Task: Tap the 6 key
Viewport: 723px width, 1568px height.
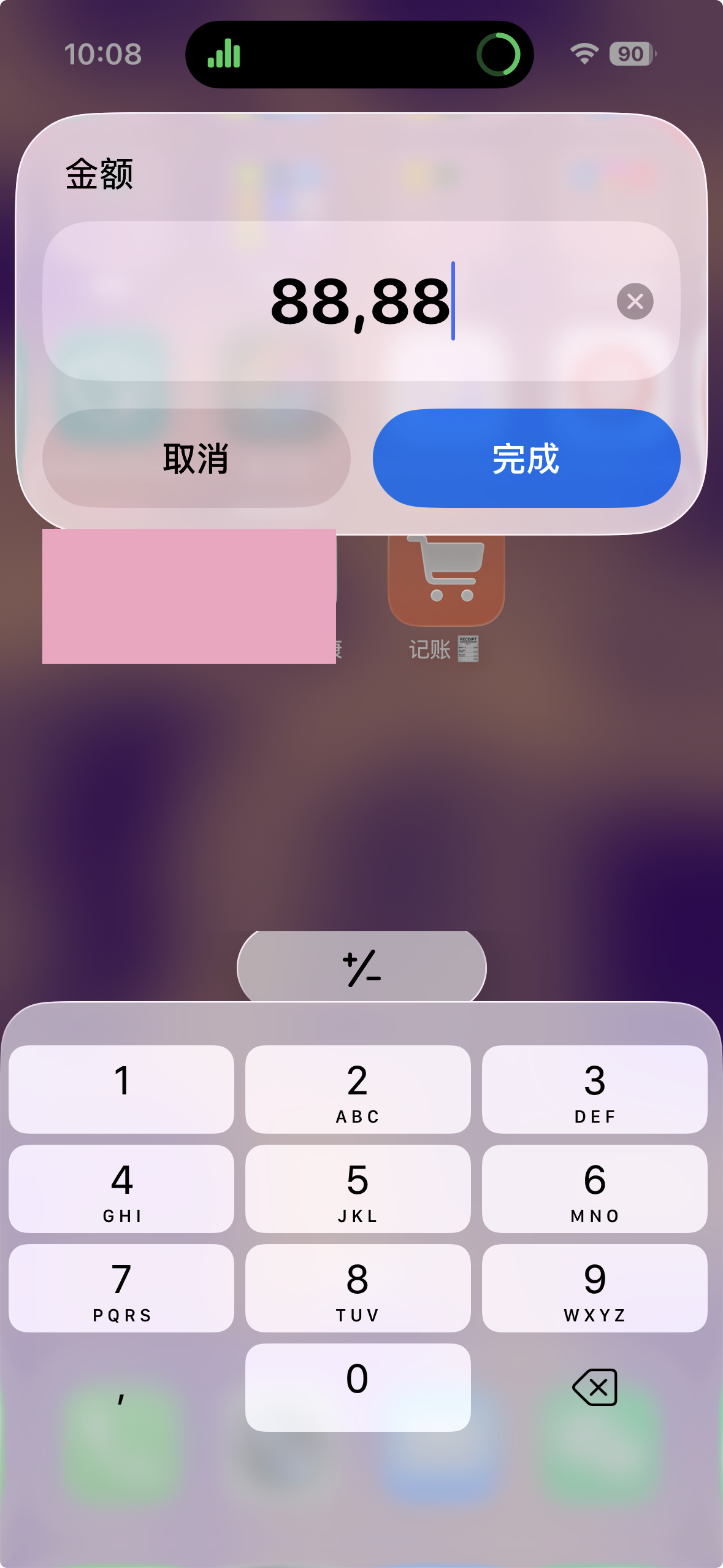Action: (x=594, y=1188)
